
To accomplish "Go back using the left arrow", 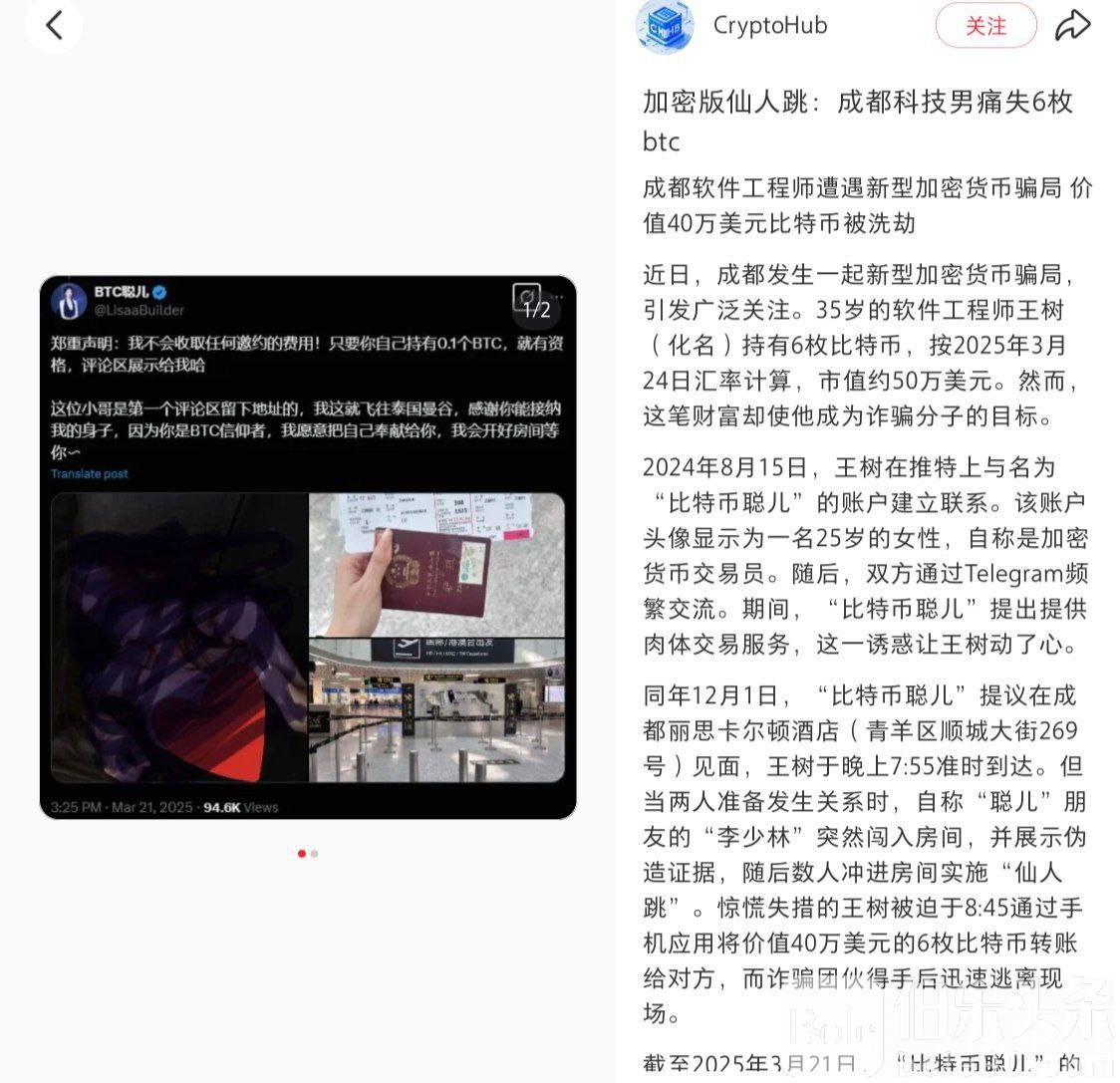I will [x=54, y=25].
